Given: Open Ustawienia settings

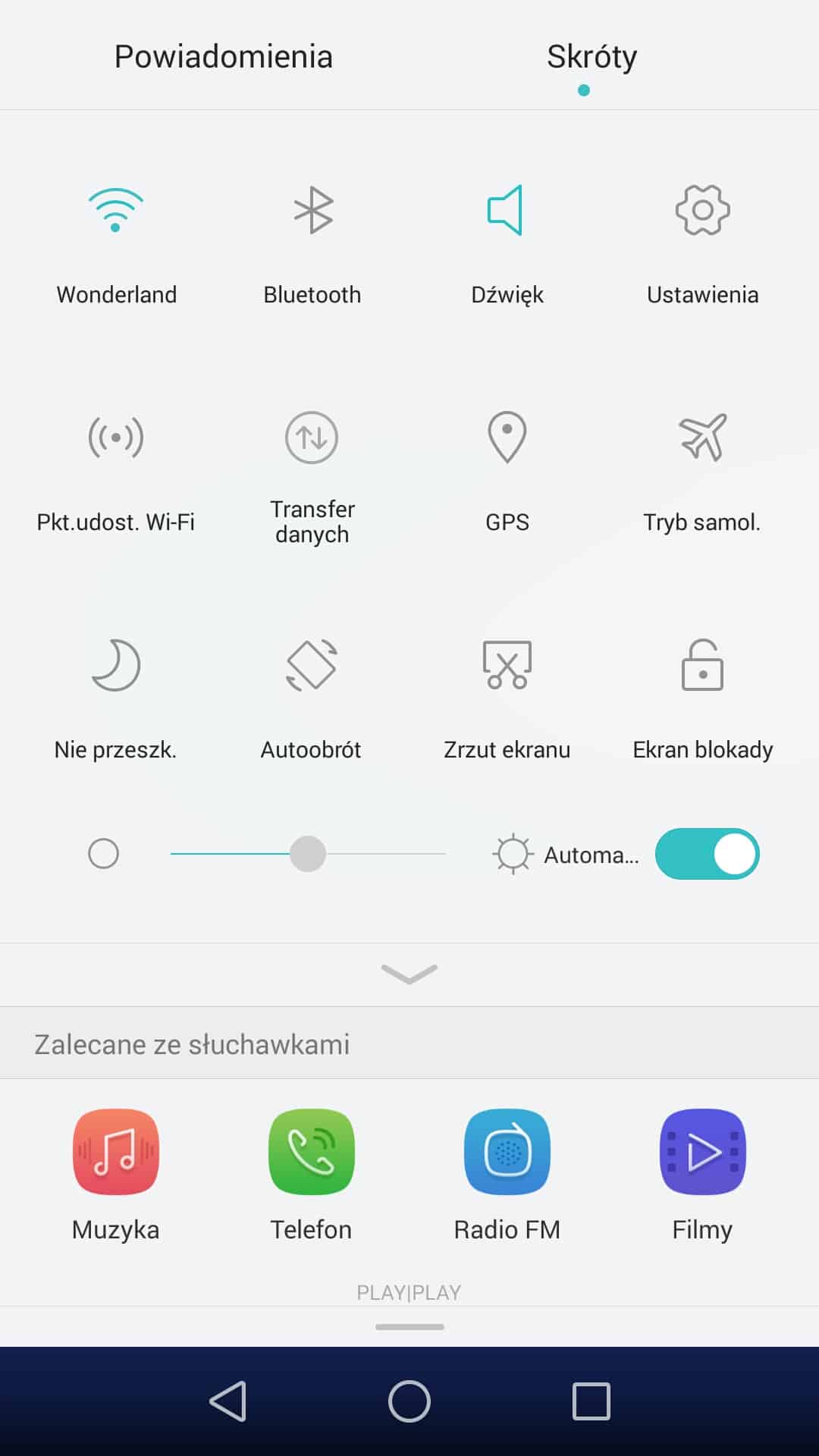Looking at the screenshot, I should [702, 211].
